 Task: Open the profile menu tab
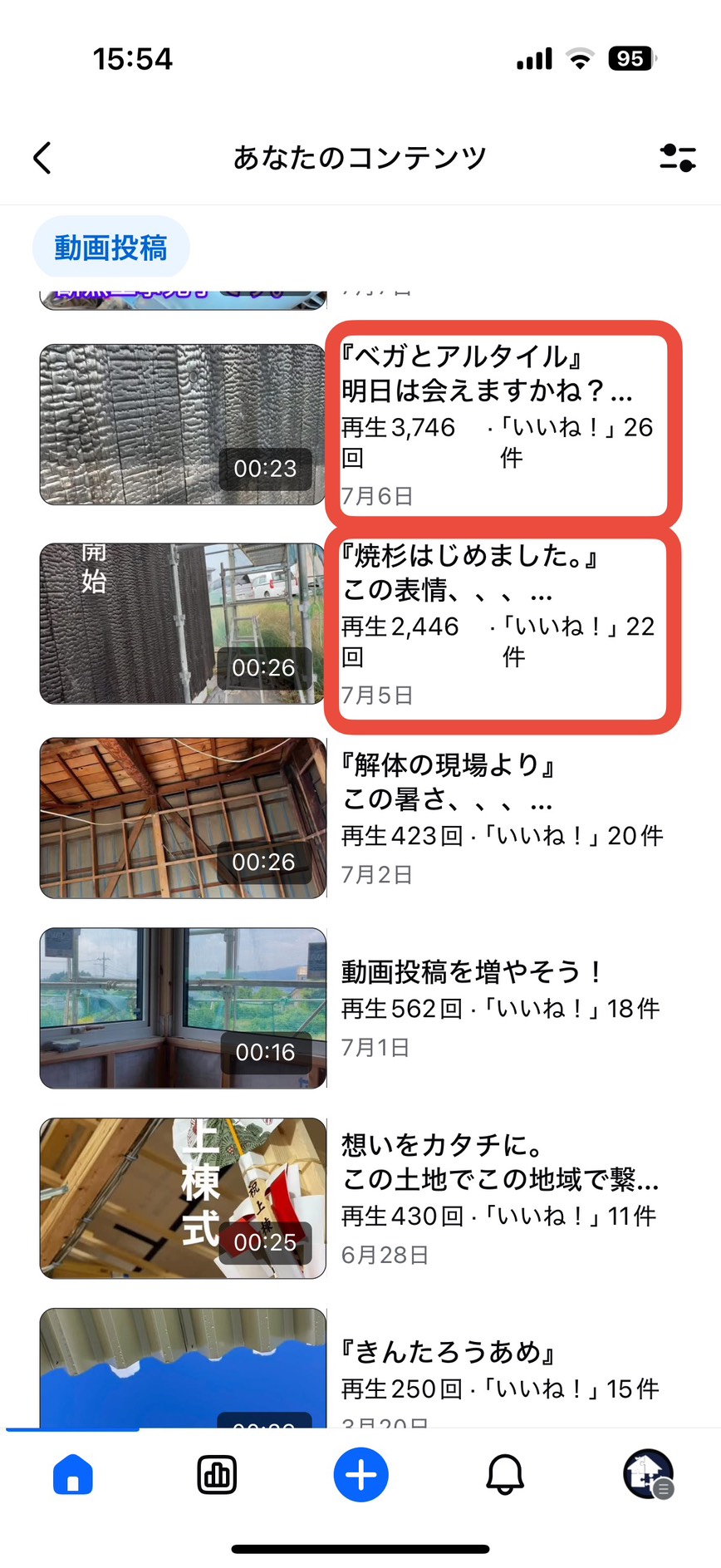[648, 1475]
